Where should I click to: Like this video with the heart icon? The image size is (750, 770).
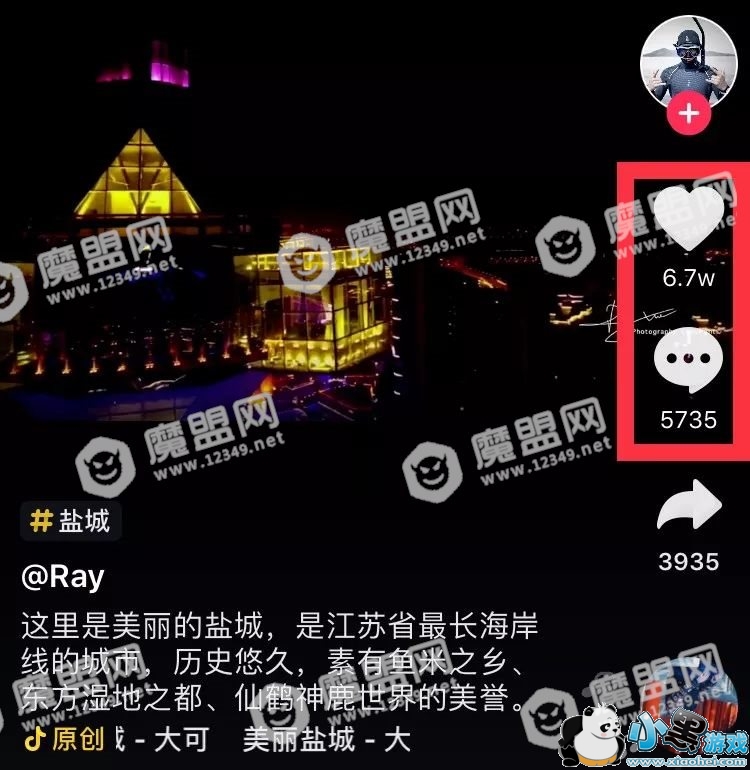click(689, 223)
